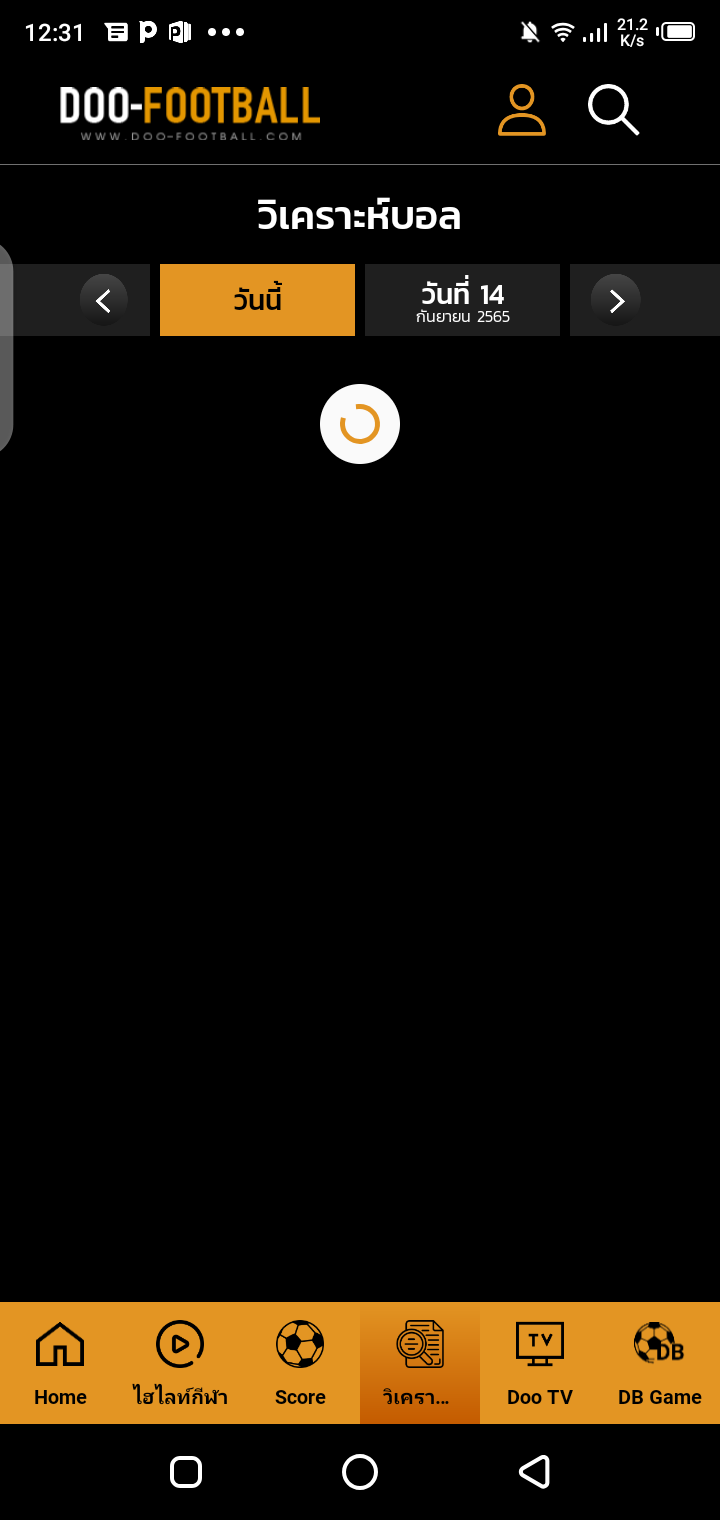Open the search magnifier
720x1520 pixels.
[x=612, y=110]
